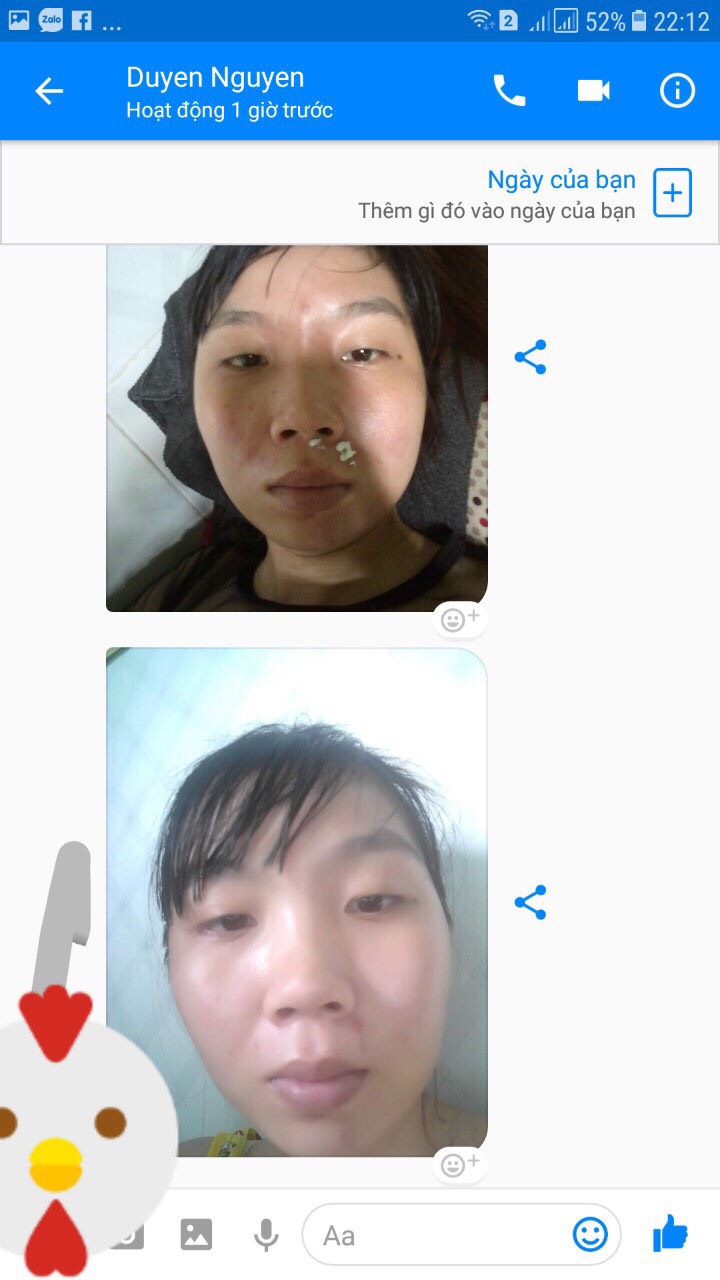Go back using the top-left arrow

pos(49,91)
